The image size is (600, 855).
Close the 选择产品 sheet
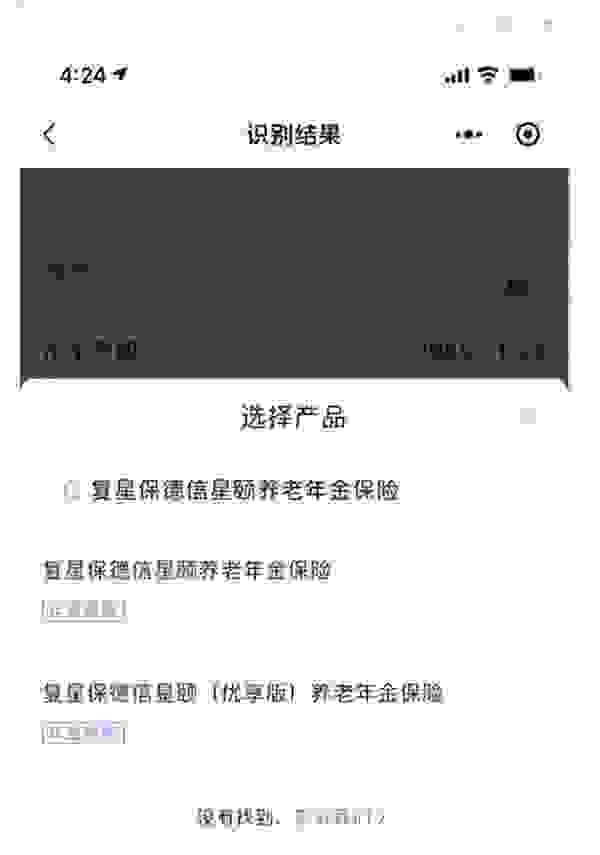point(529,416)
